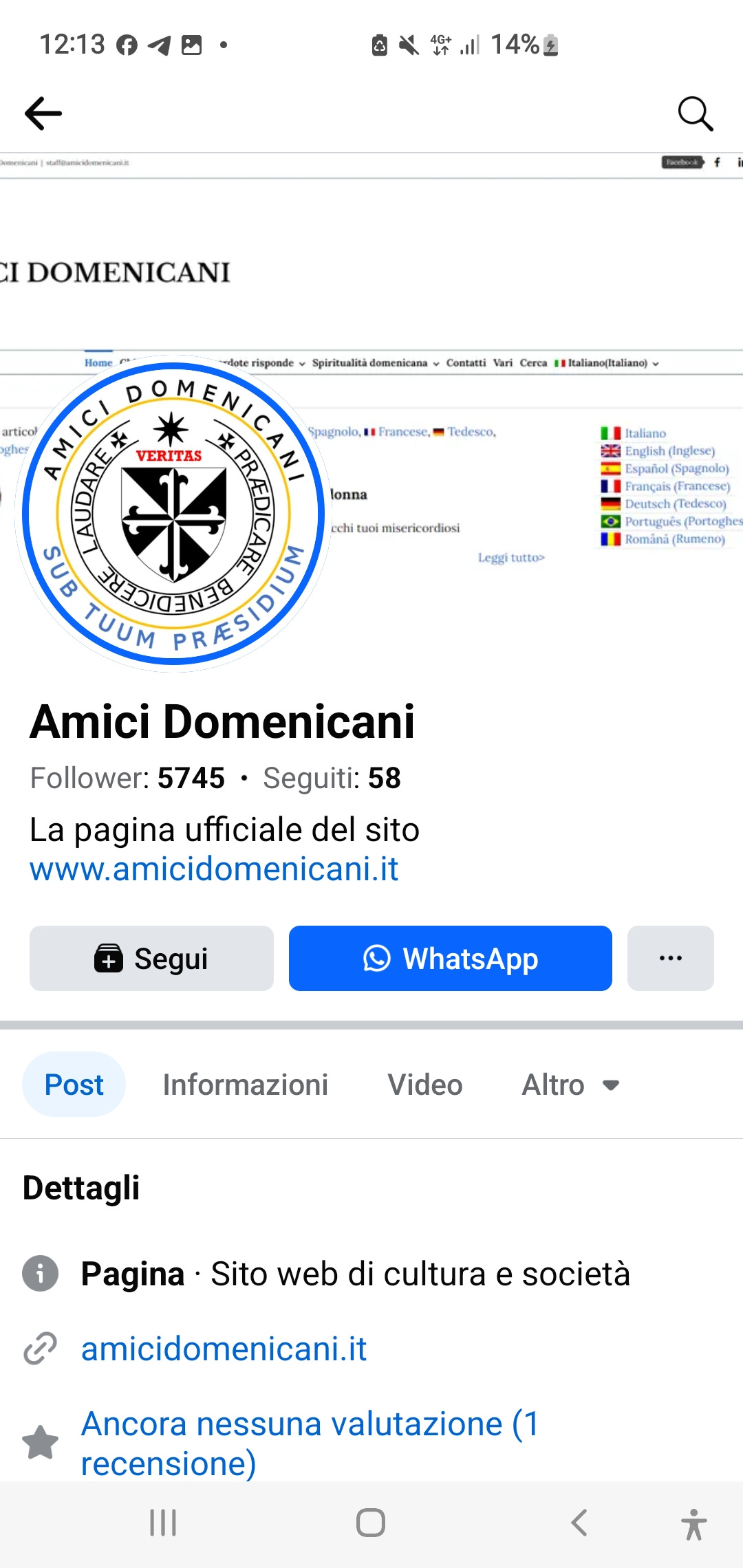Switch to the Video tab

(x=424, y=1085)
